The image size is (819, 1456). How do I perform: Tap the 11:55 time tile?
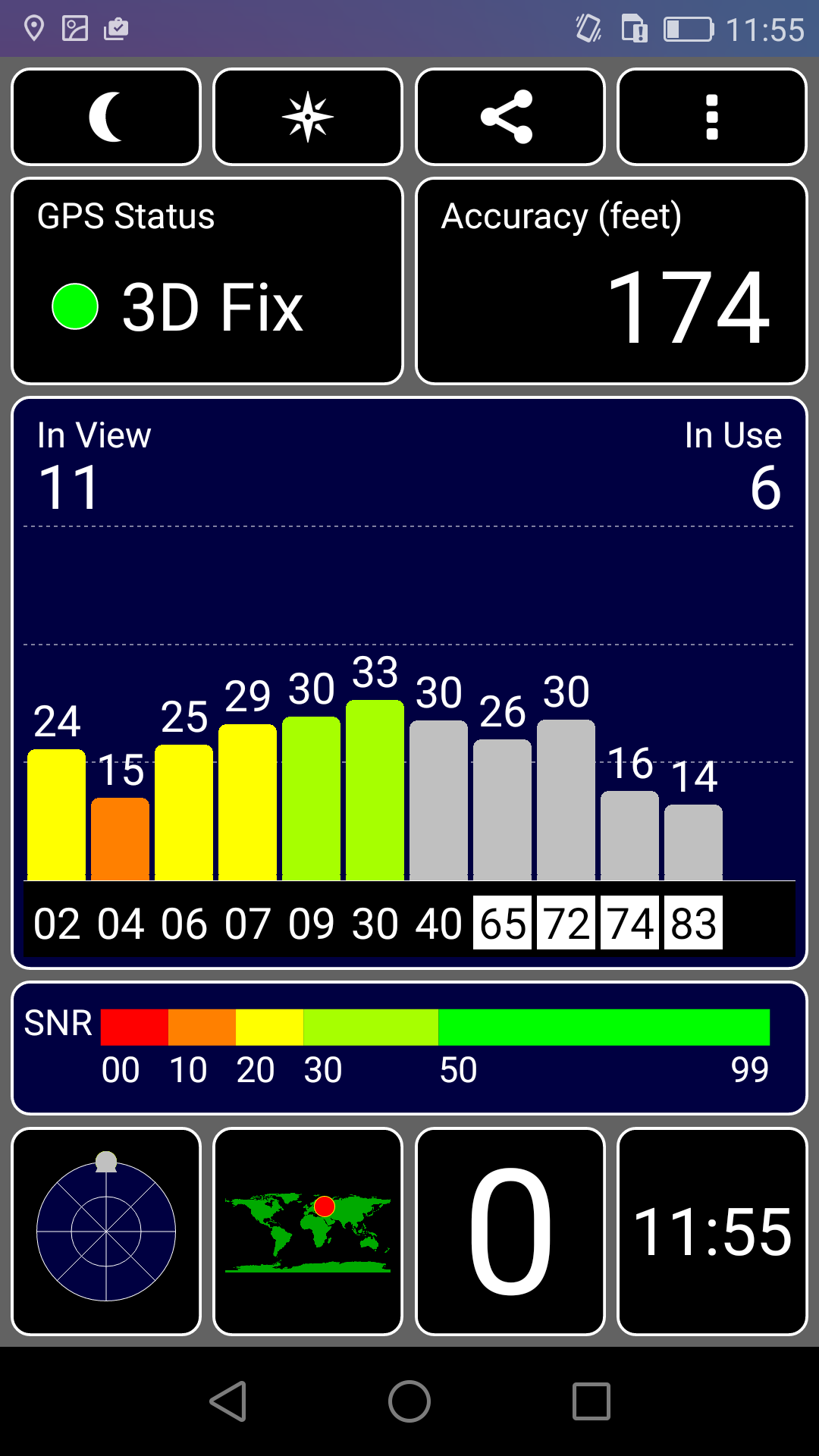click(712, 1232)
